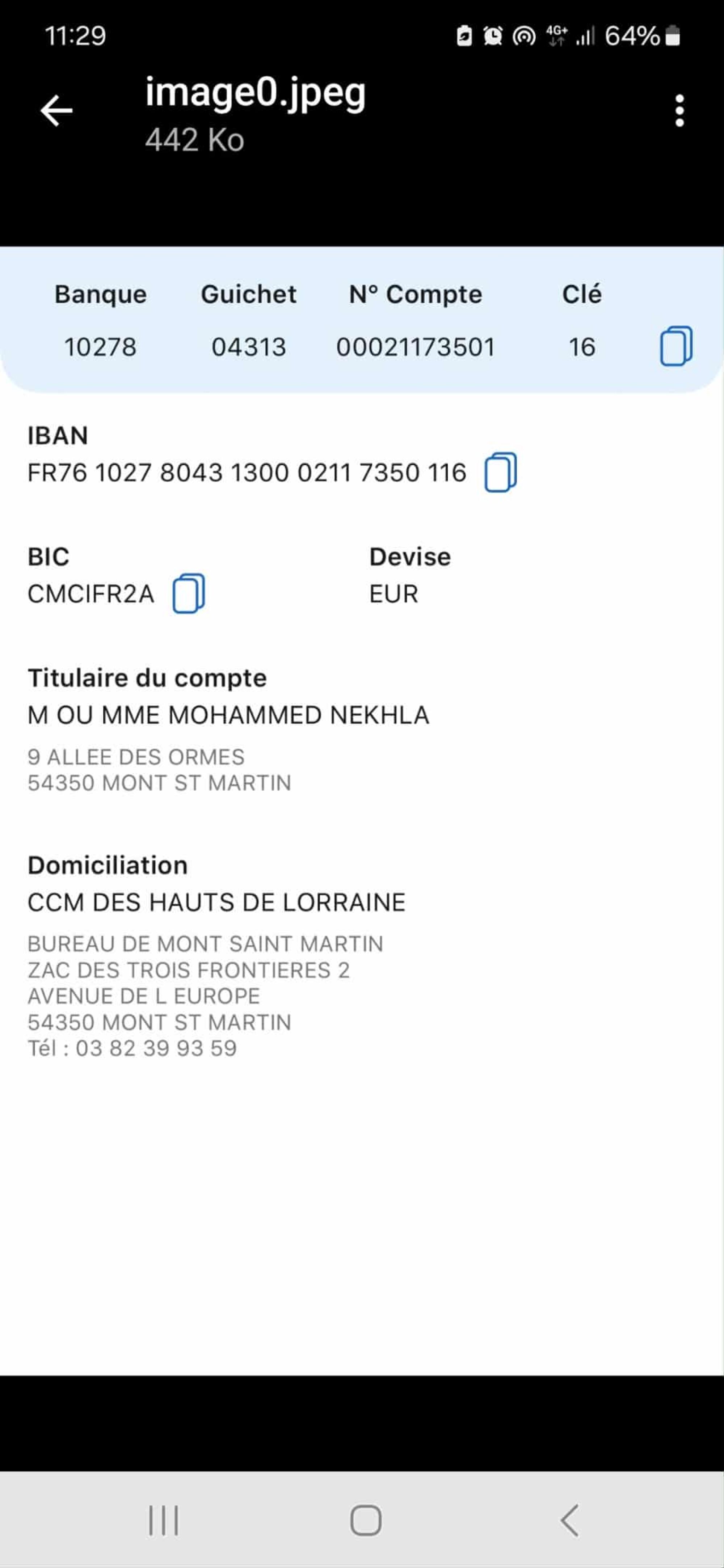
Task: Open the three-dot overflow menu
Action: coord(679,111)
